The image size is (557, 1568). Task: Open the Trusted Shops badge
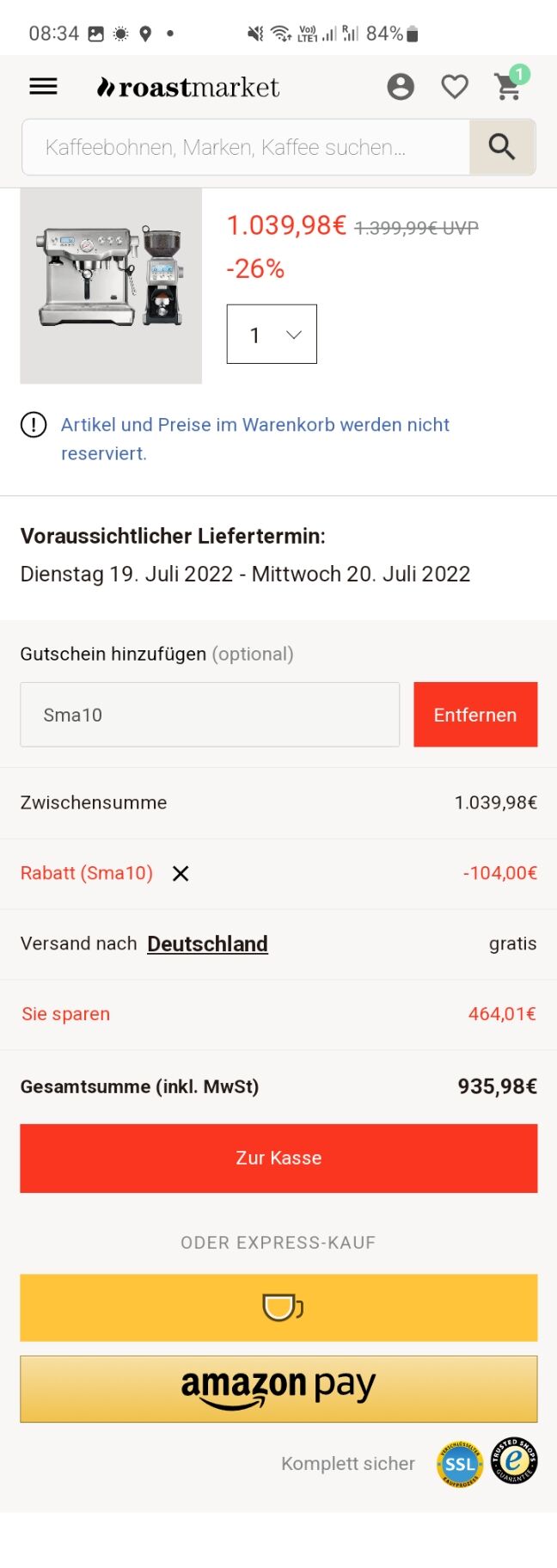coord(514,1461)
